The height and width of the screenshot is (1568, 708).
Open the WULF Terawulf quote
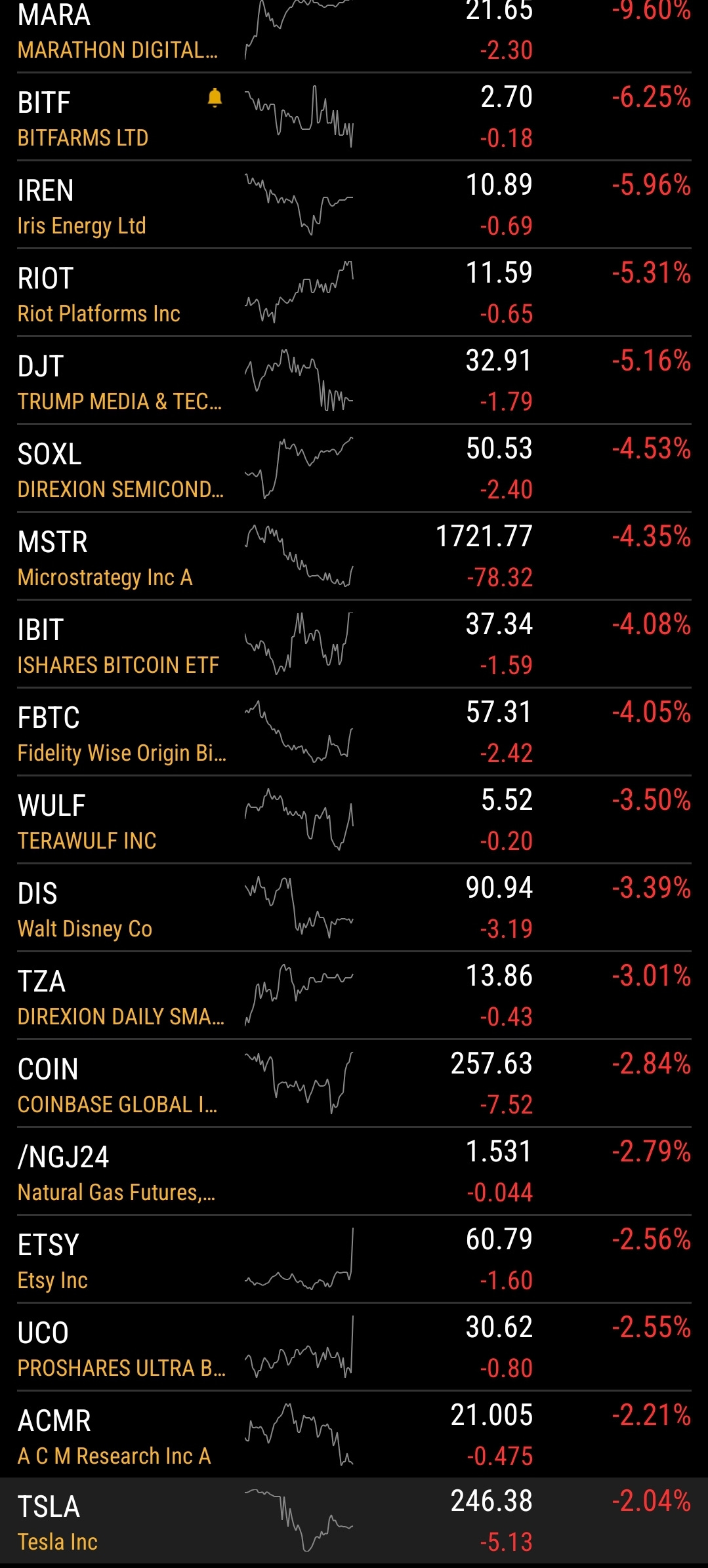(x=354, y=819)
